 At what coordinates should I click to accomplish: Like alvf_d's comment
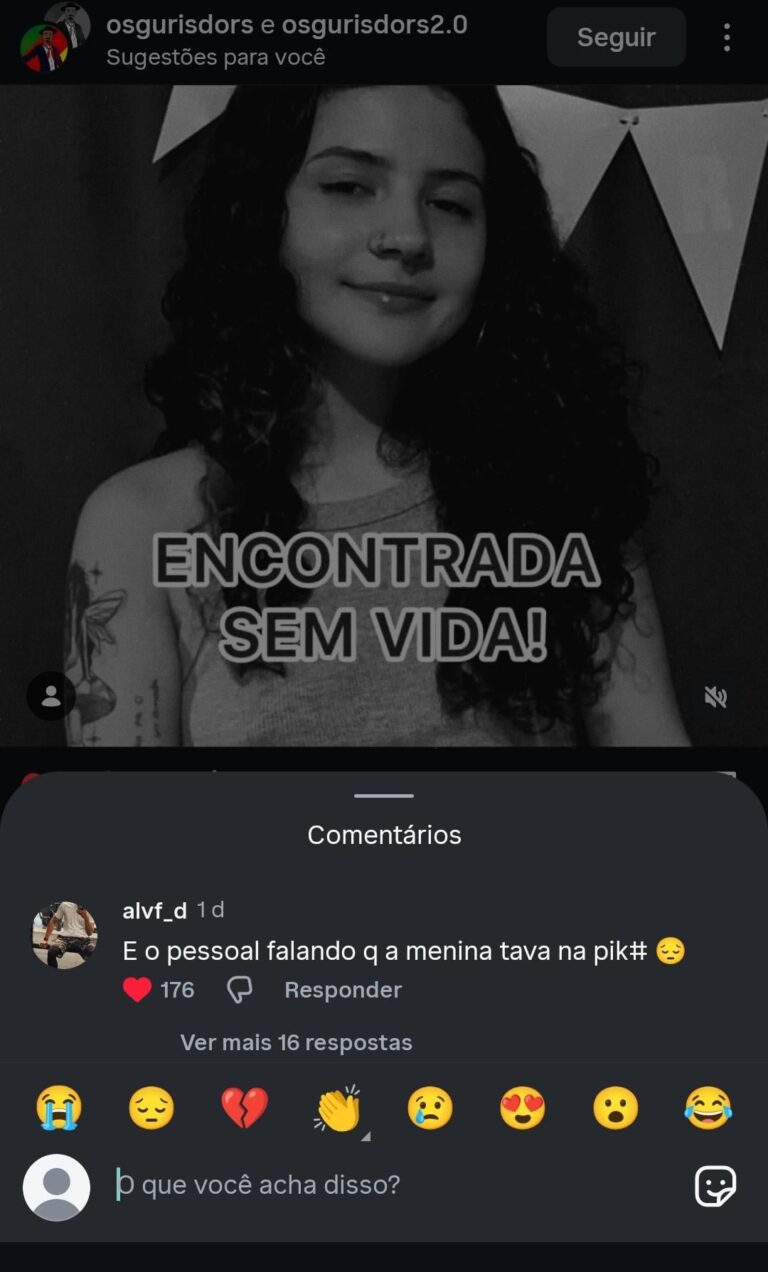click(137, 990)
